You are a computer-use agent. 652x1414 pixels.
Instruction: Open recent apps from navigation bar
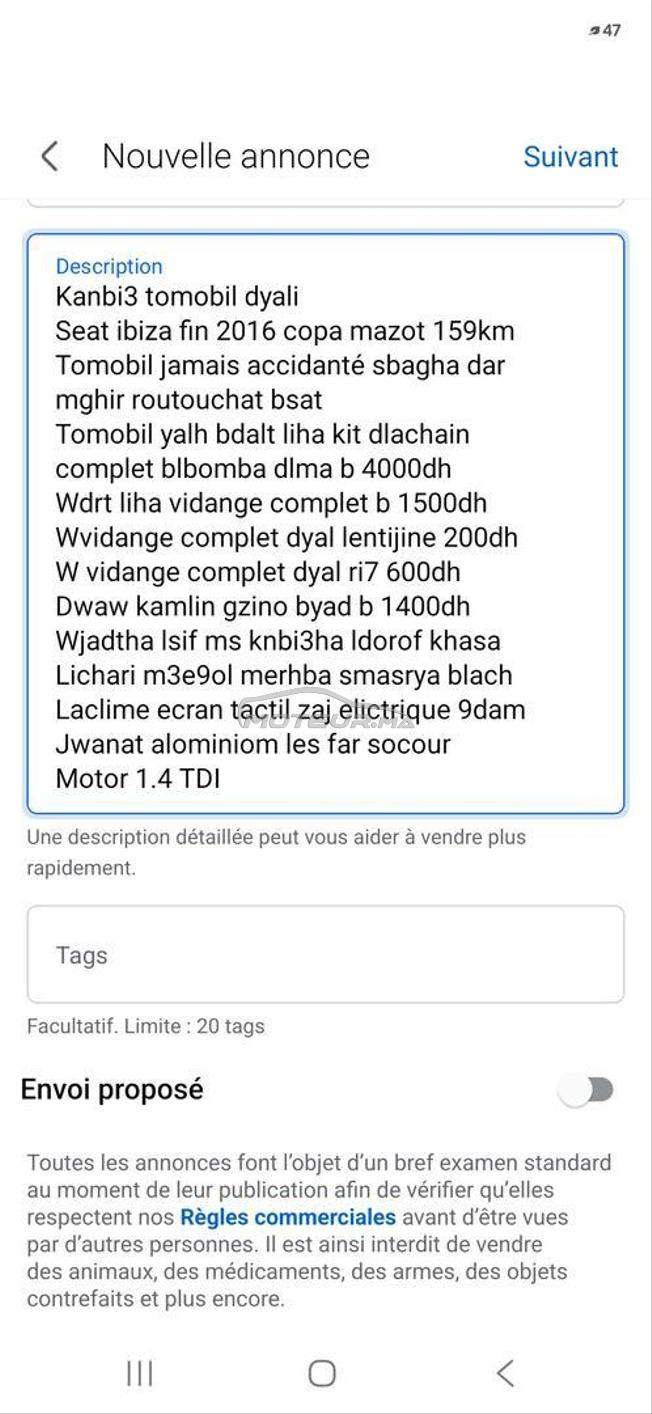point(140,1373)
